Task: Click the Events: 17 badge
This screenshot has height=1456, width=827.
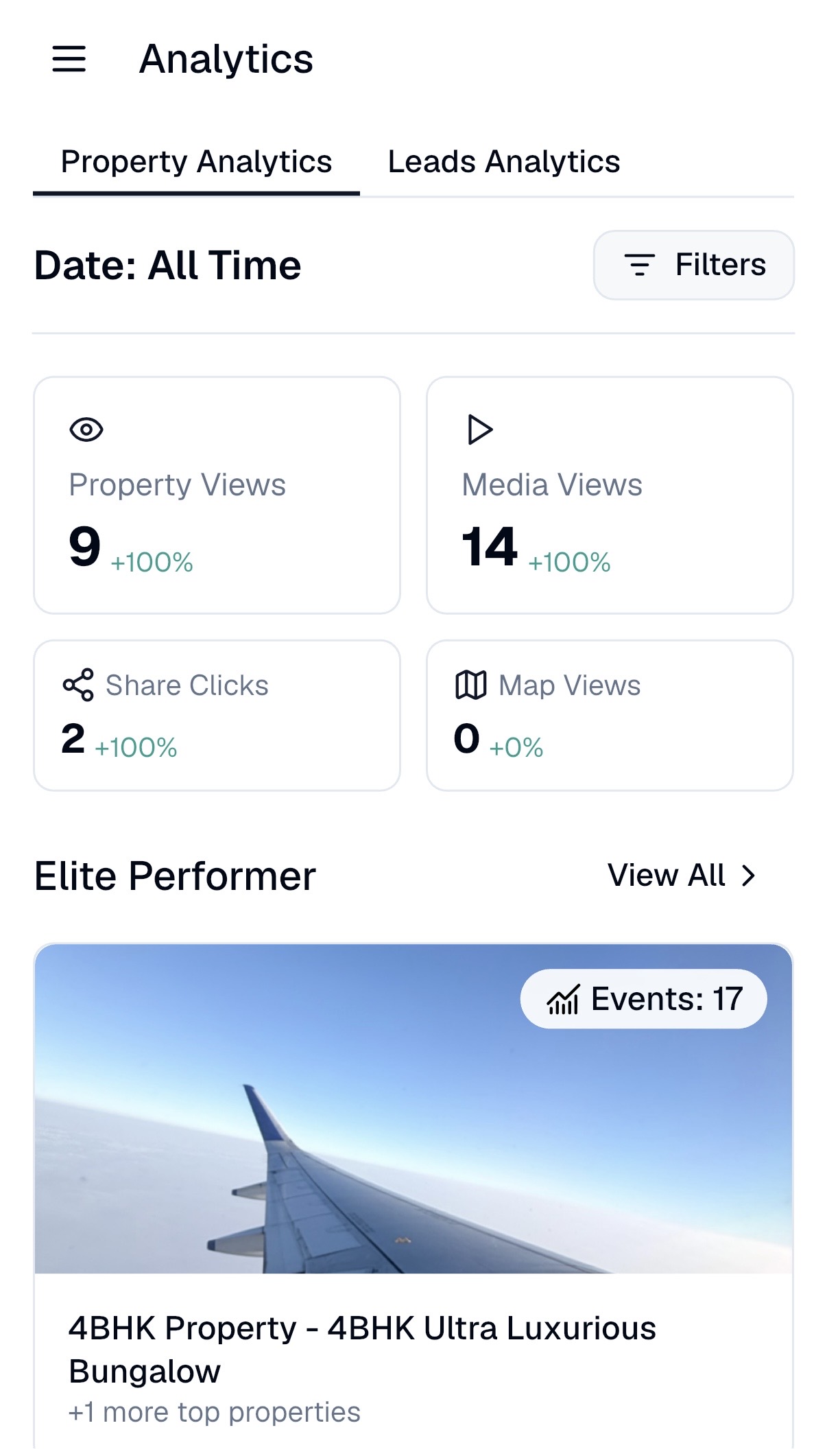Action: coord(645,999)
